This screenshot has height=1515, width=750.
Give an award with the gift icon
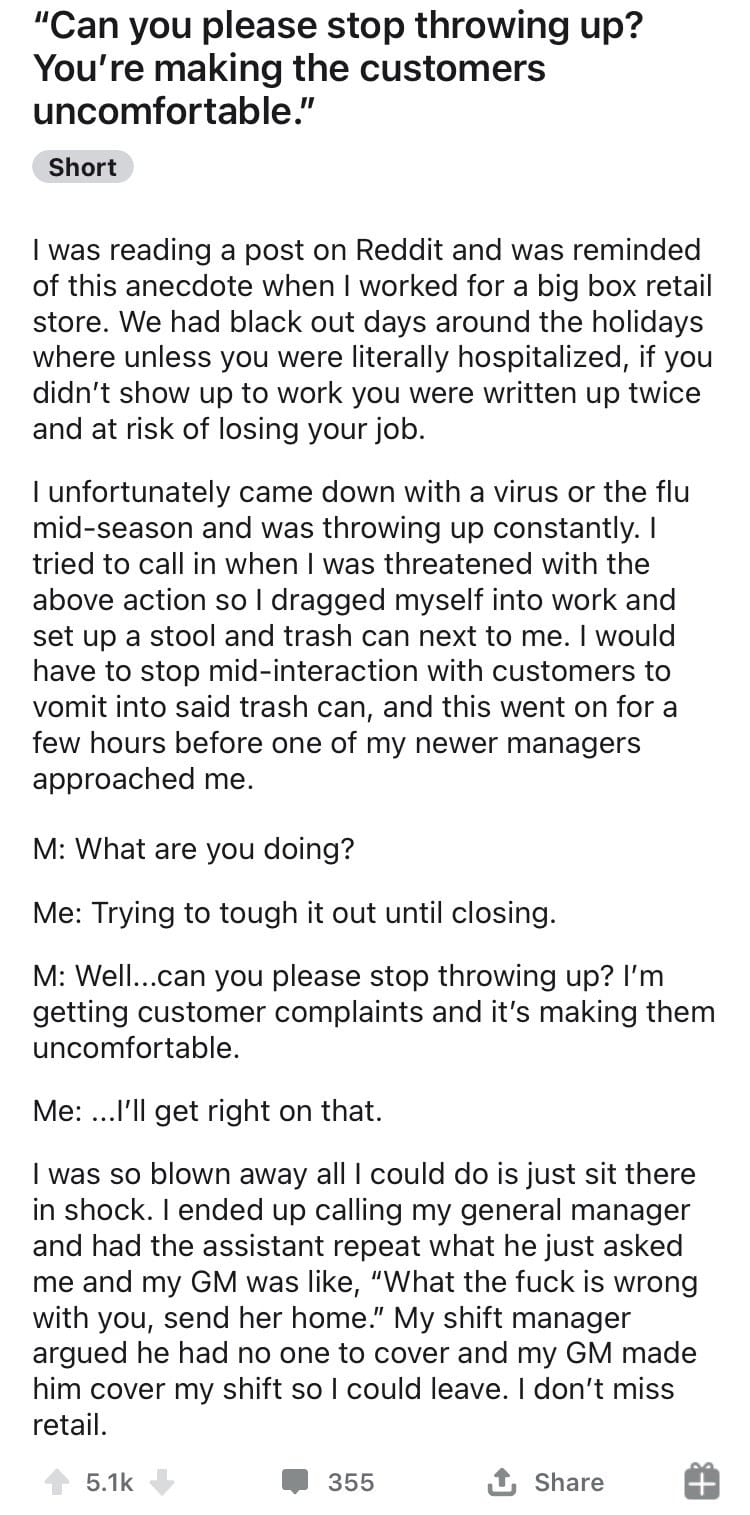tap(701, 1480)
